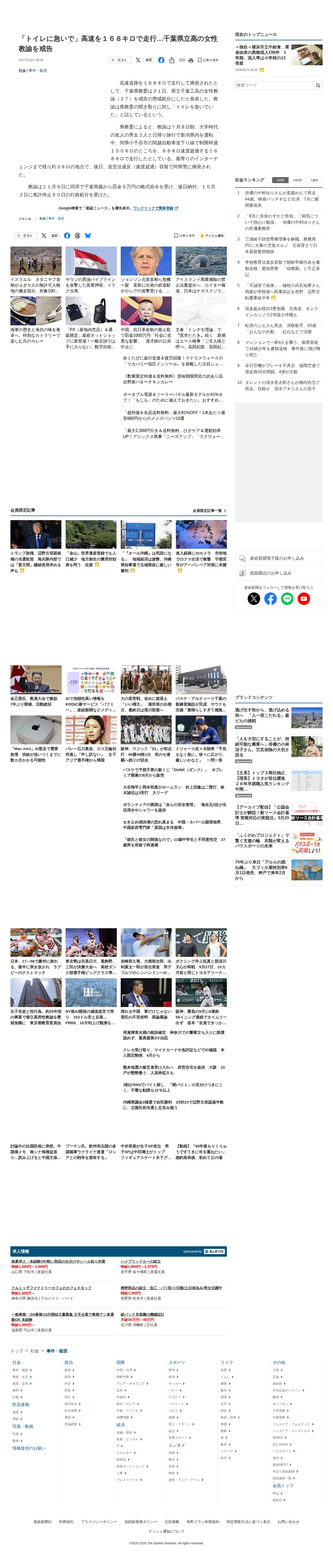
Task: Copy the article link
Action: click(x=181, y=60)
